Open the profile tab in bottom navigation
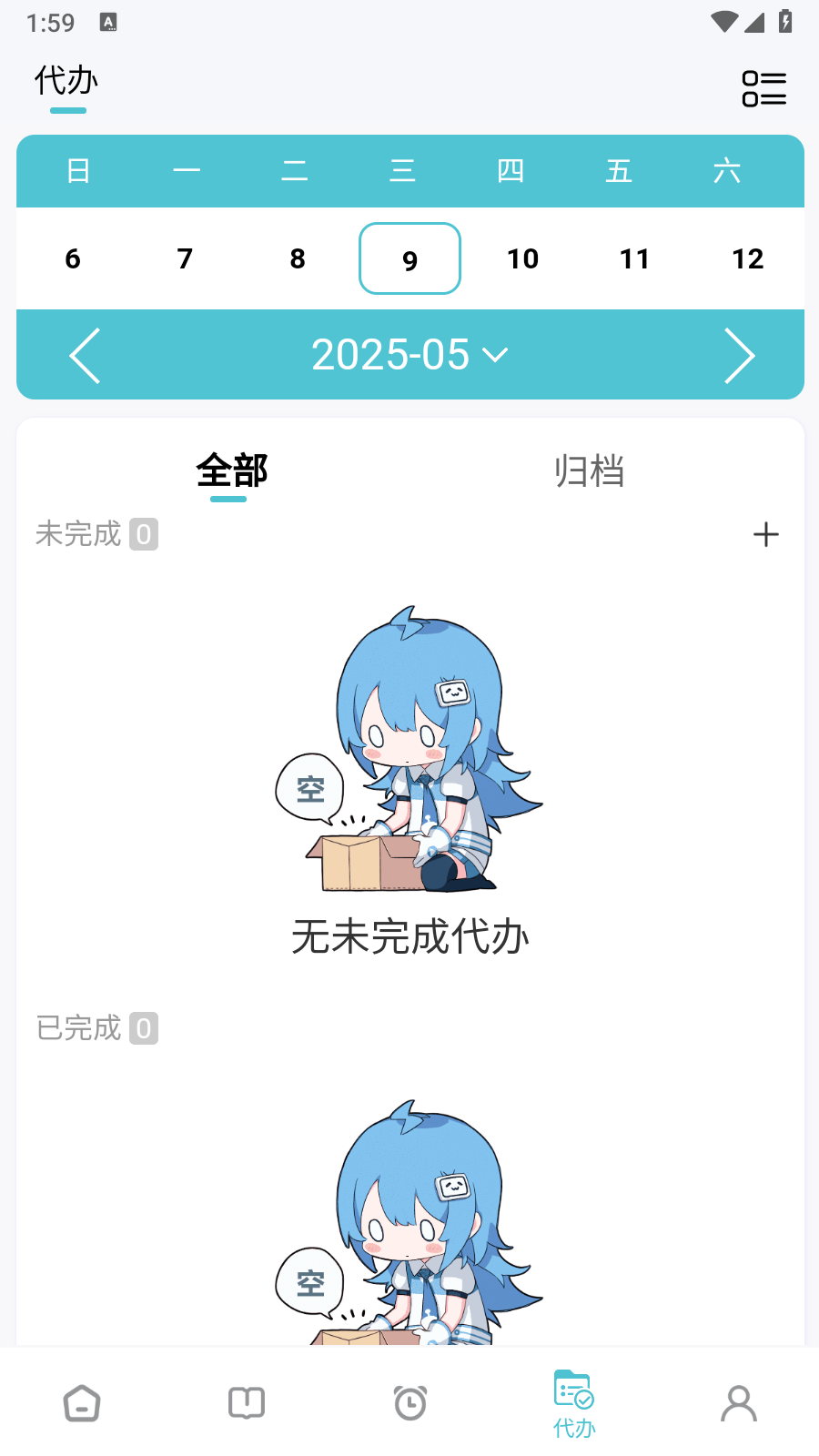The image size is (819, 1456). [738, 1403]
